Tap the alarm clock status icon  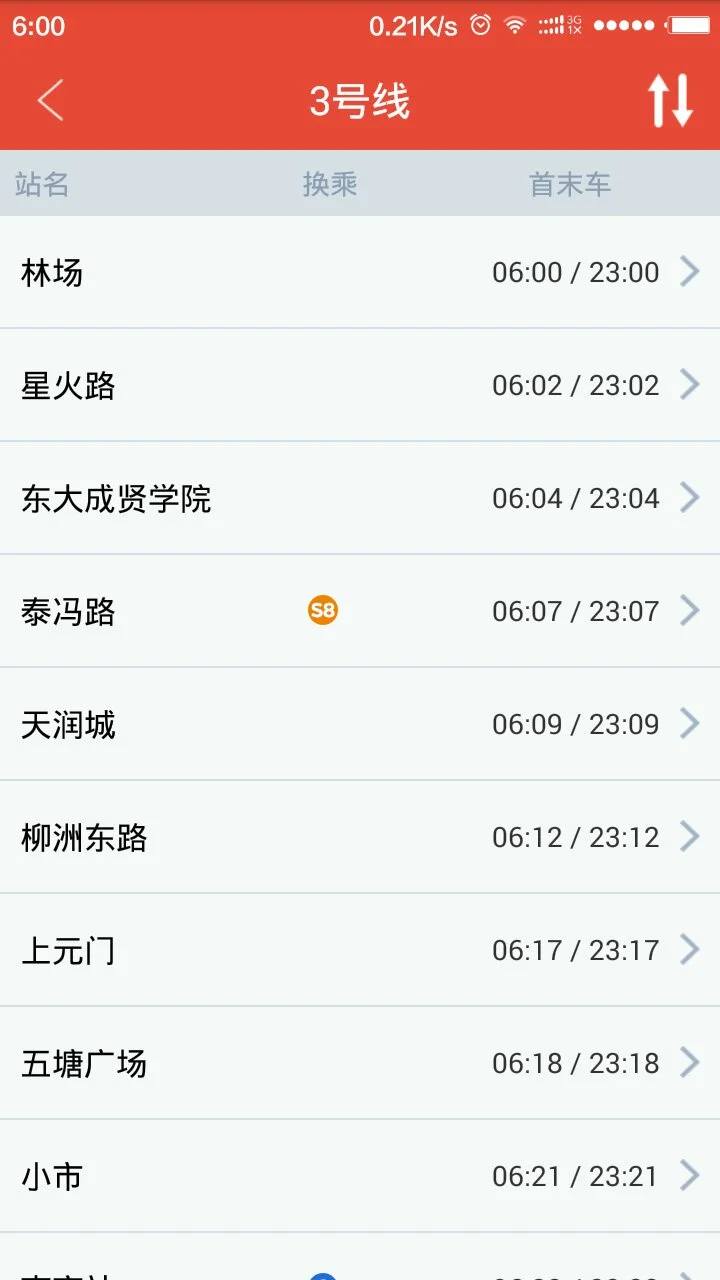pyautogui.click(x=481, y=27)
